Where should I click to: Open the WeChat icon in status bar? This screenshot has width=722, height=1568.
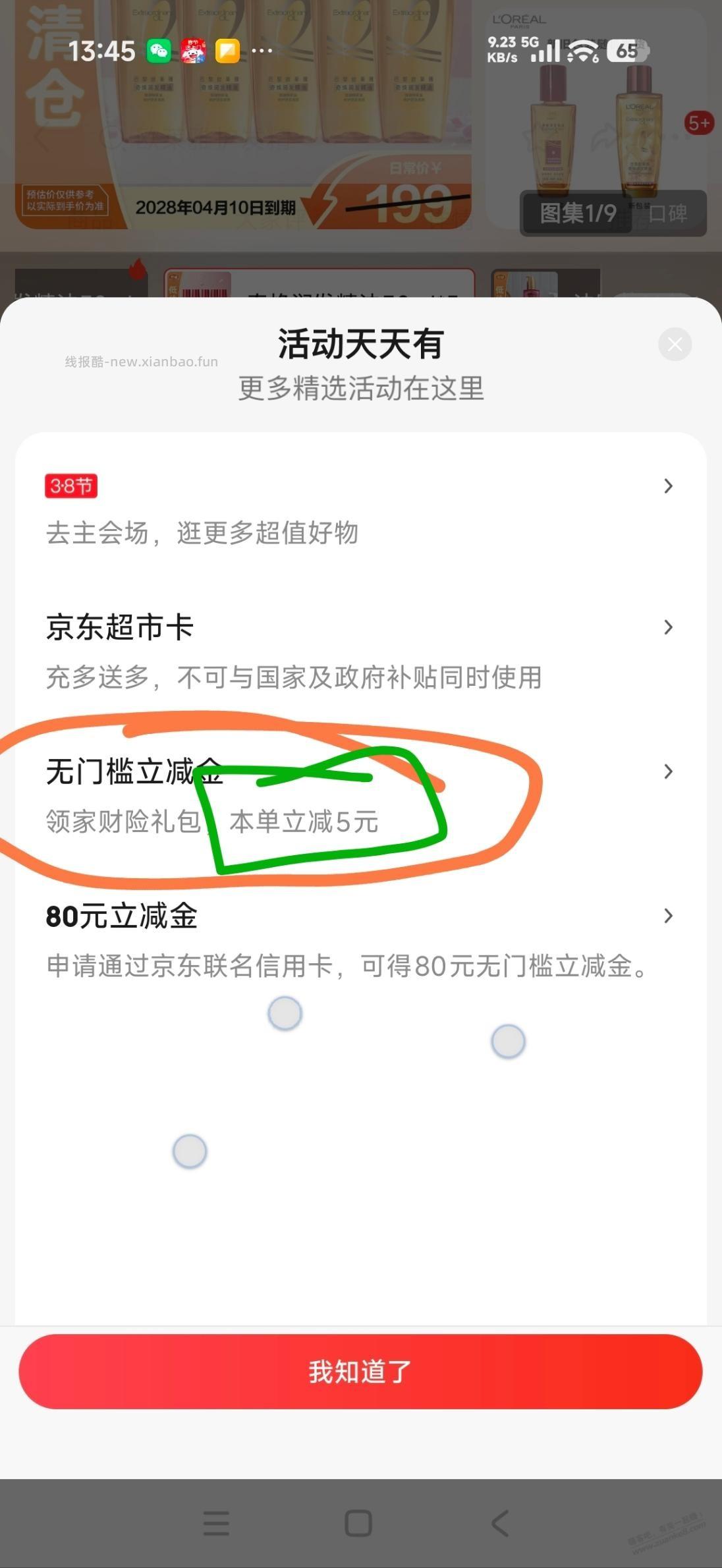(158, 51)
